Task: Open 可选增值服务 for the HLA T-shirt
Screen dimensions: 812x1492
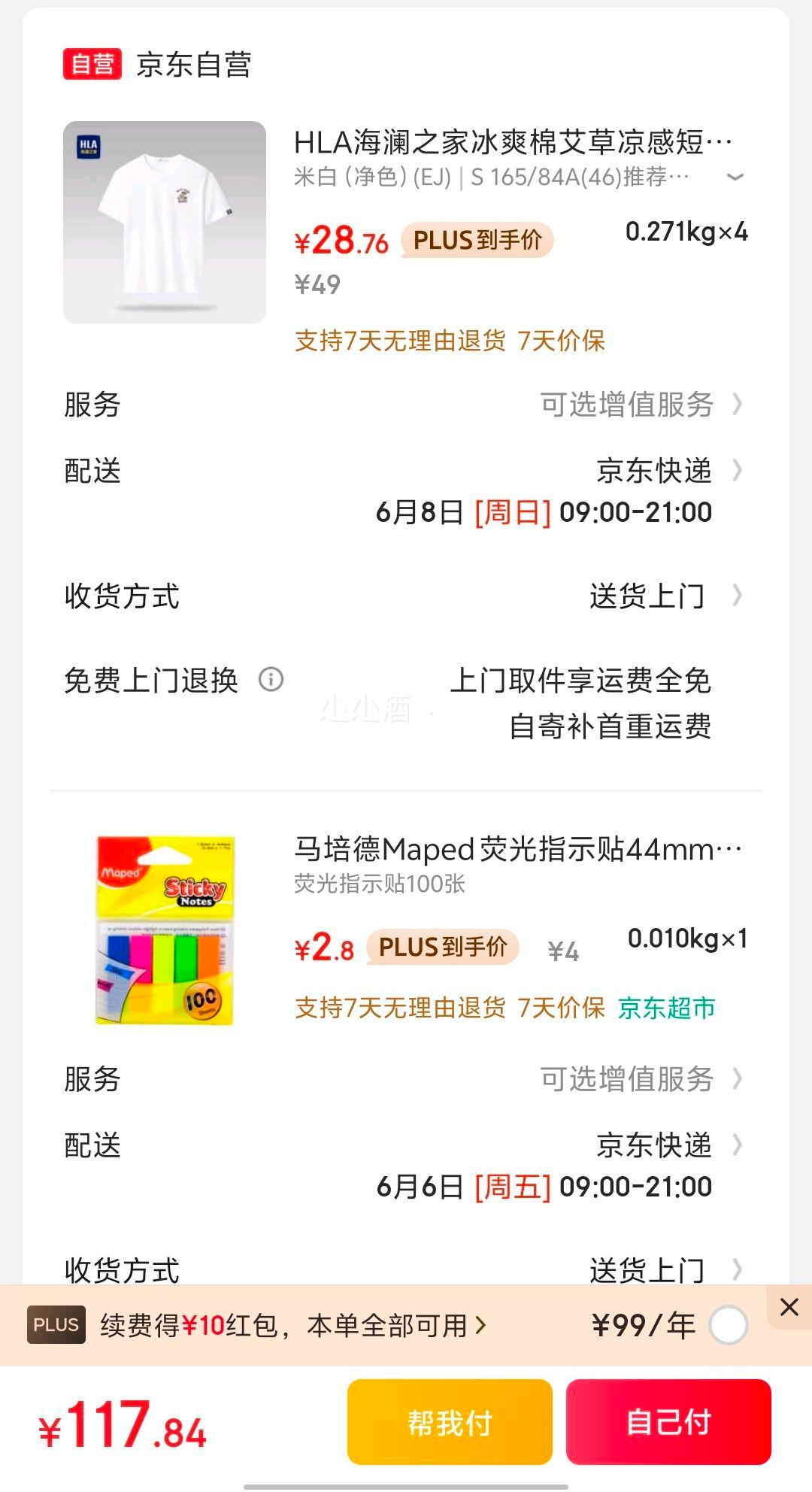Action: tap(641, 405)
